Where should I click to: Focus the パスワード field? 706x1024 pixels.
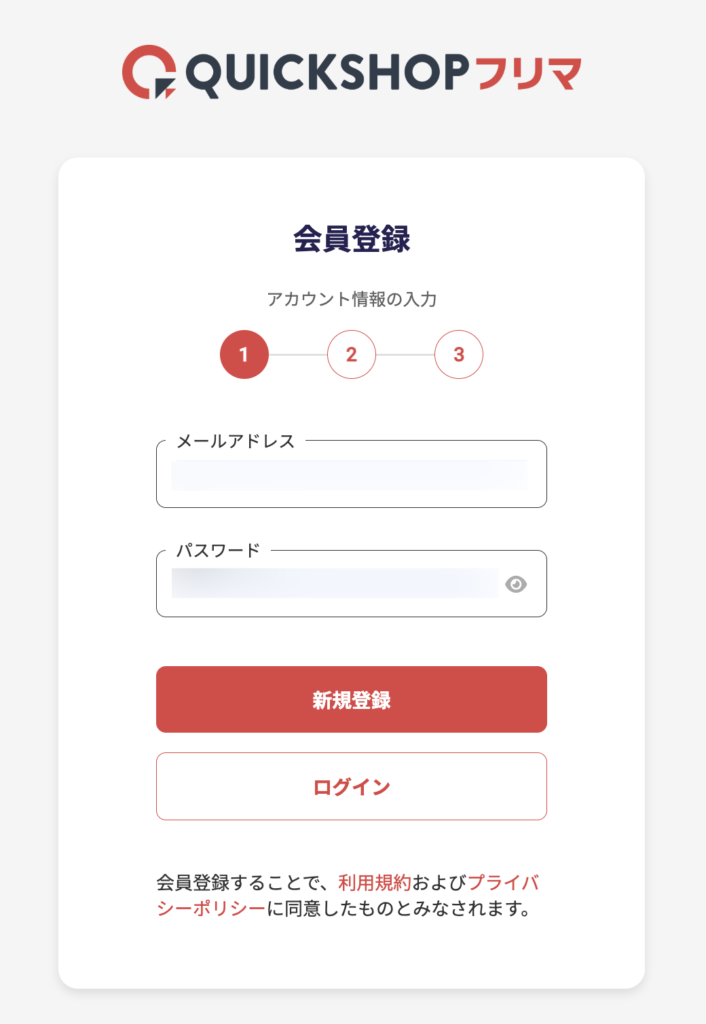click(x=335, y=584)
